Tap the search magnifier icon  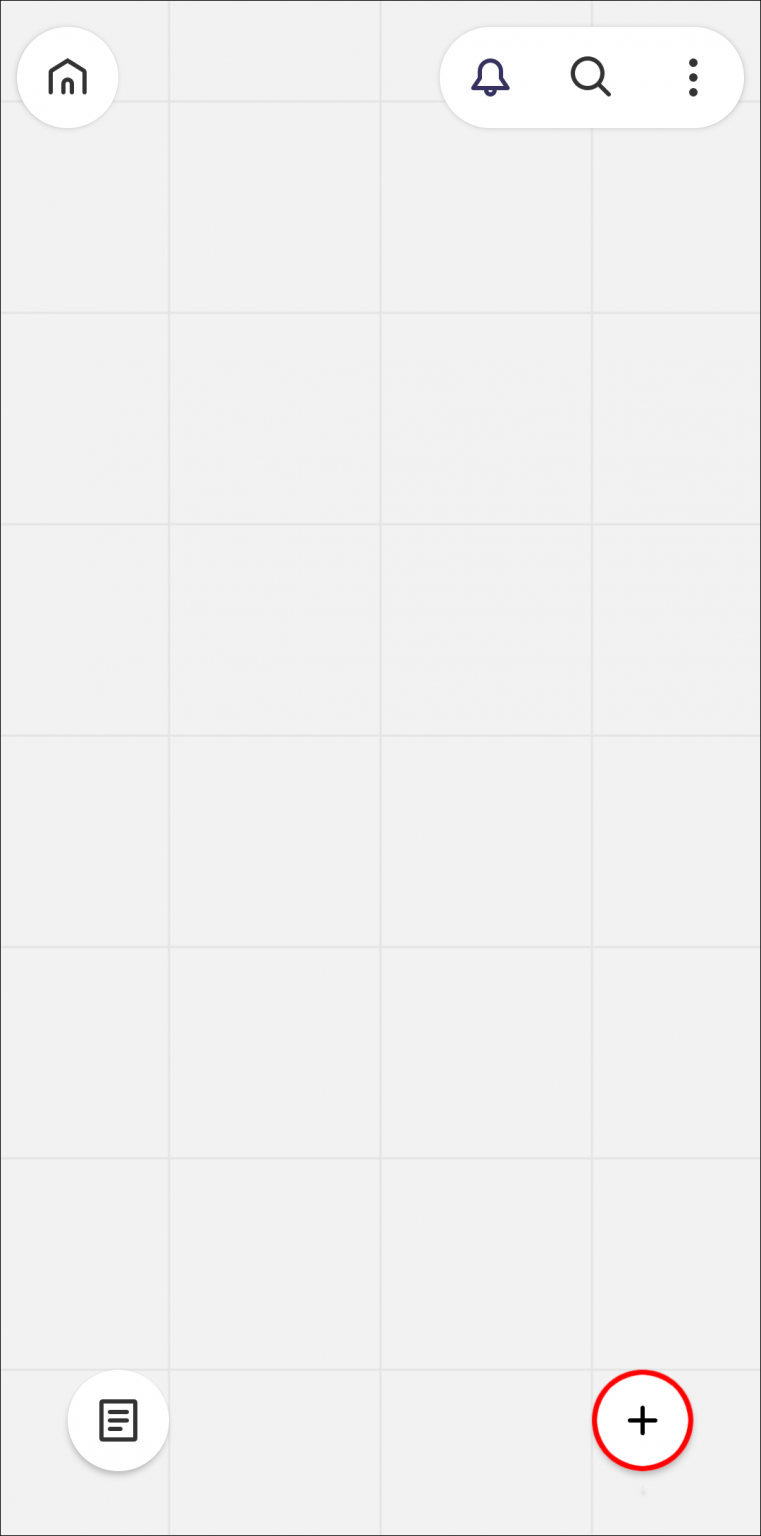[x=591, y=77]
